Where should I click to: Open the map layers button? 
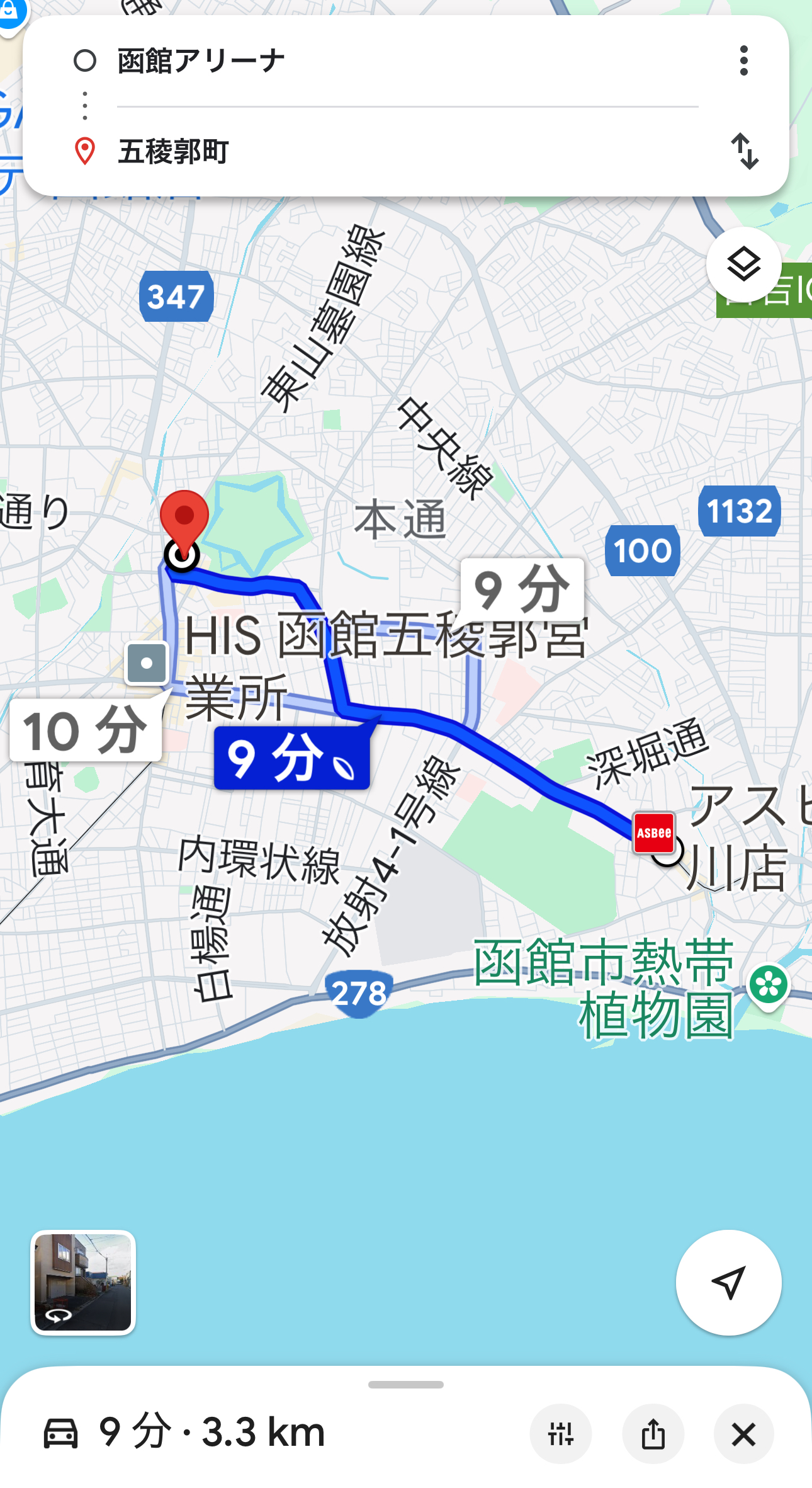click(743, 264)
